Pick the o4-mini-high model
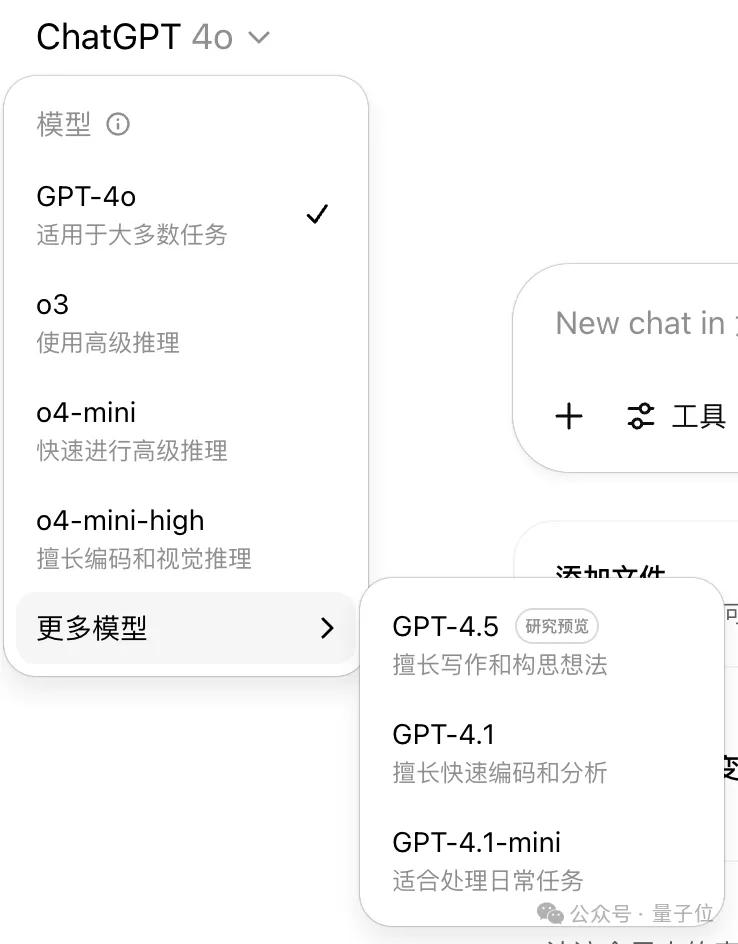 (x=185, y=538)
